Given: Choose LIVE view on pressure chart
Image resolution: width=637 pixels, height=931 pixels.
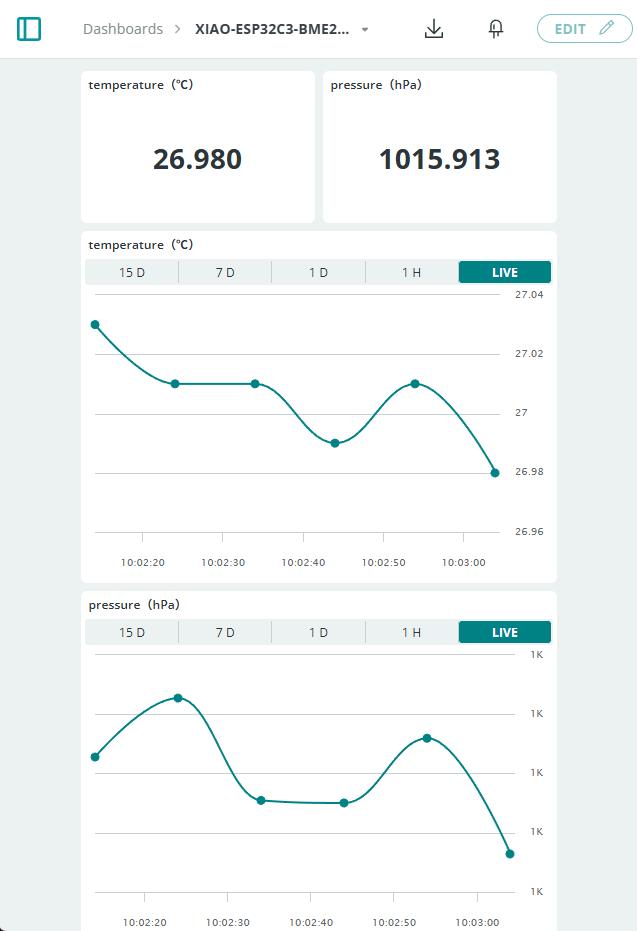Looking at the screenshot, I should (504, 632).
